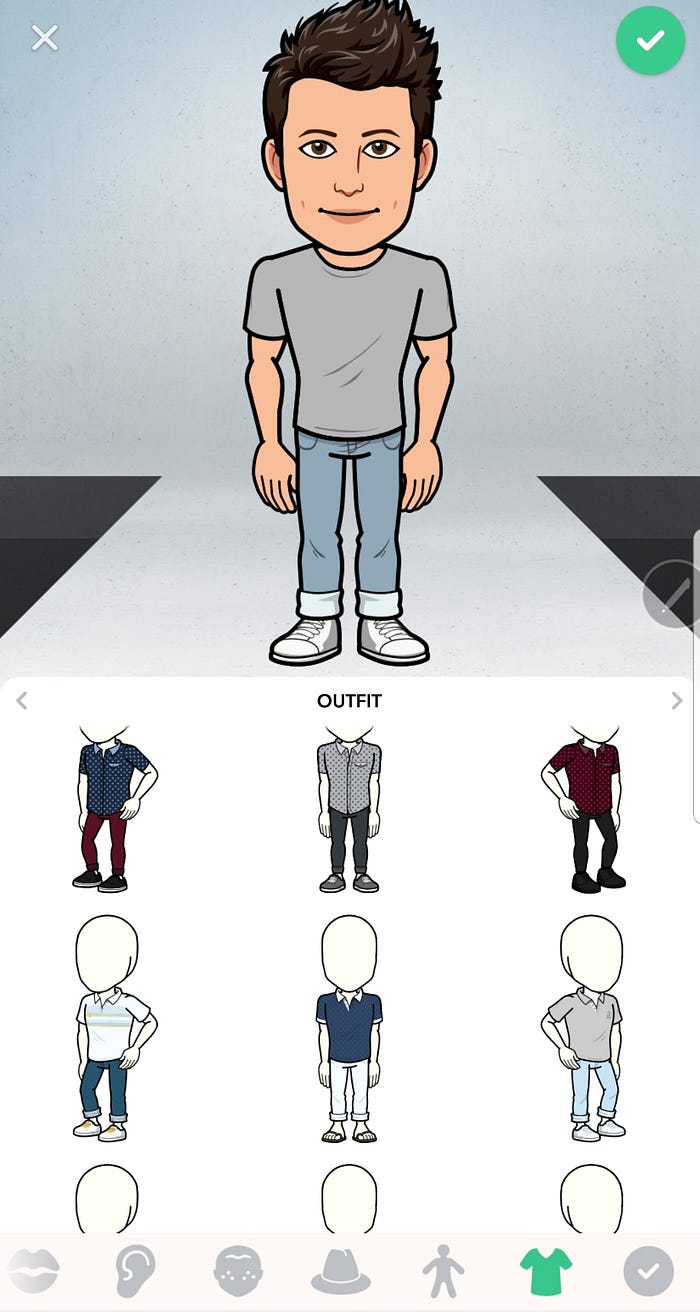Close the avatar editor with X
The width and height of the screenshot is (700, 1312).
click(44, 39)
